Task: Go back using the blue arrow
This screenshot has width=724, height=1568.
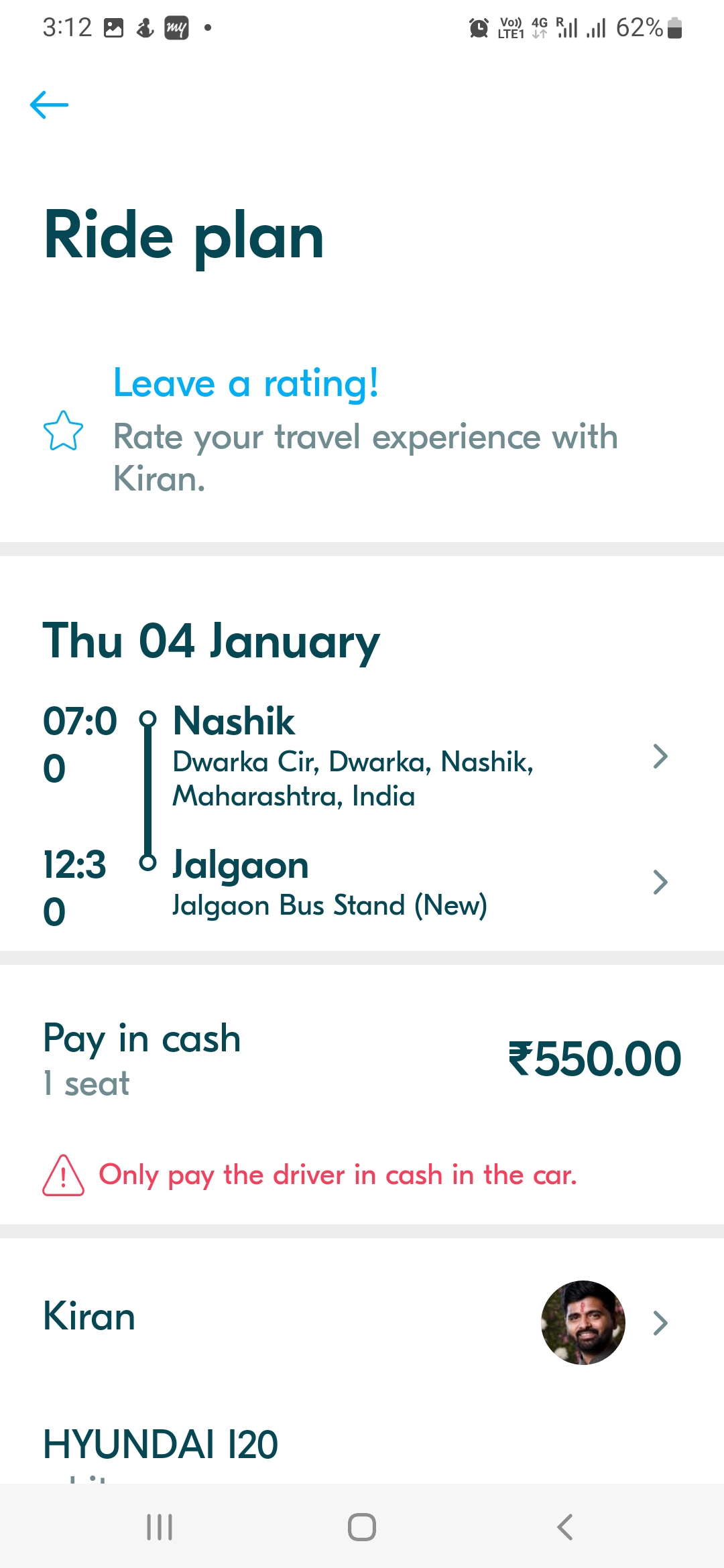Action: [x=49, y=105]
